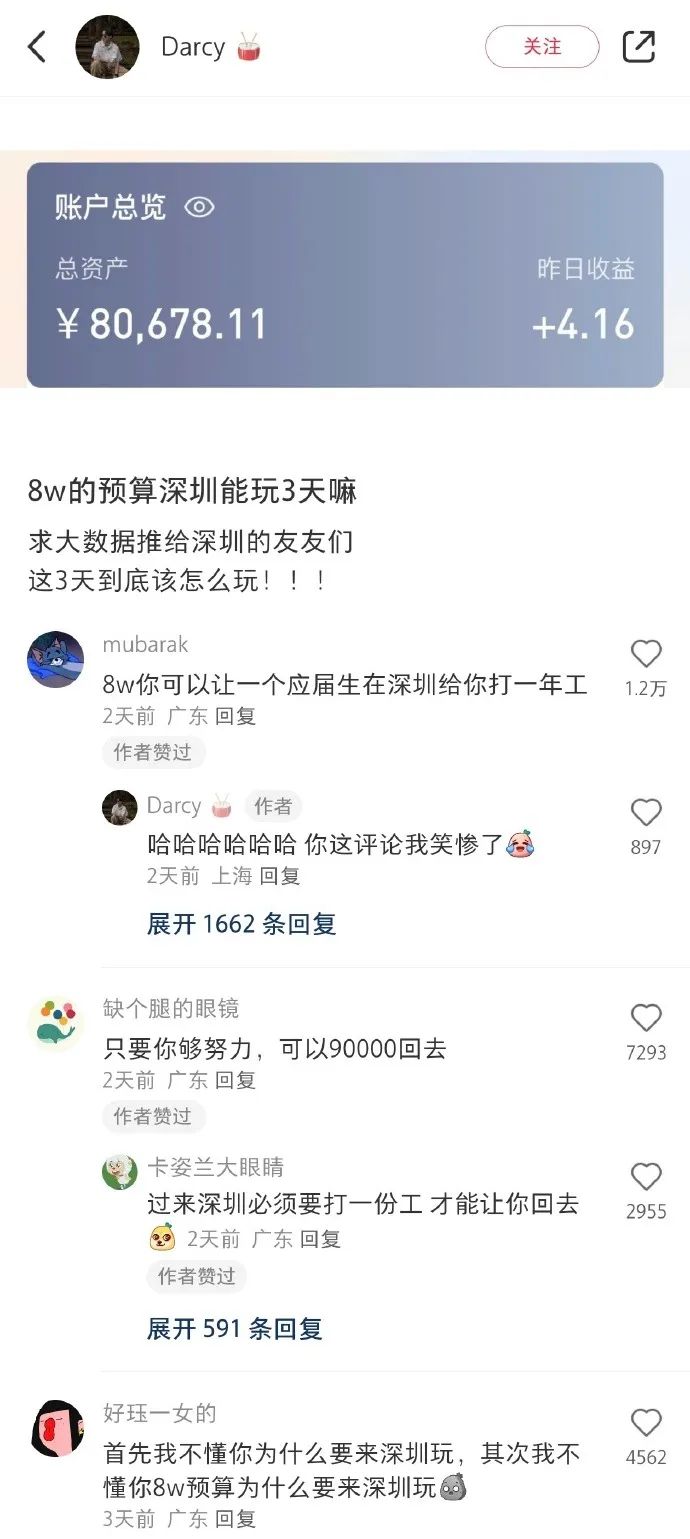Expand 591 replies under 缺个腿的眼镜's comment

(234, 1329)
